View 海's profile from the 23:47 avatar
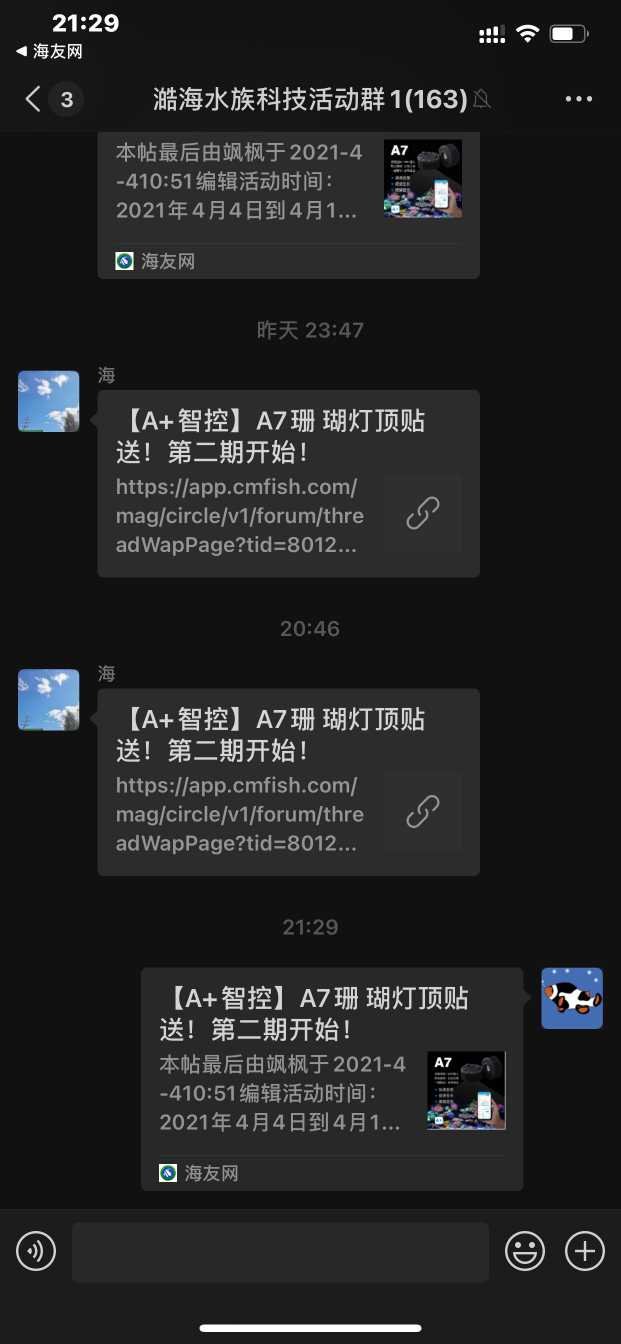 click(x=49, y=401)
